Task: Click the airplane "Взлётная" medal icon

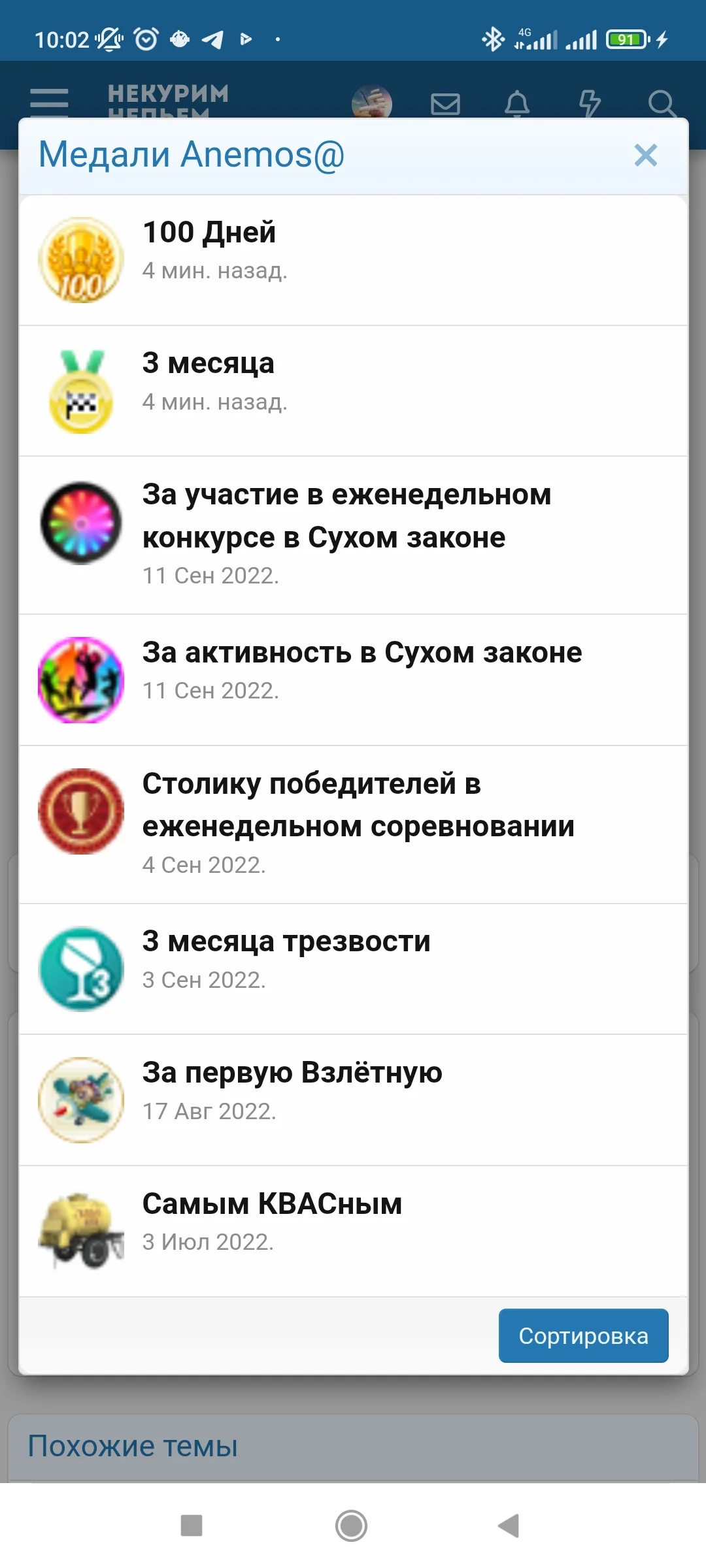Action: click(x=80, y=1100)
